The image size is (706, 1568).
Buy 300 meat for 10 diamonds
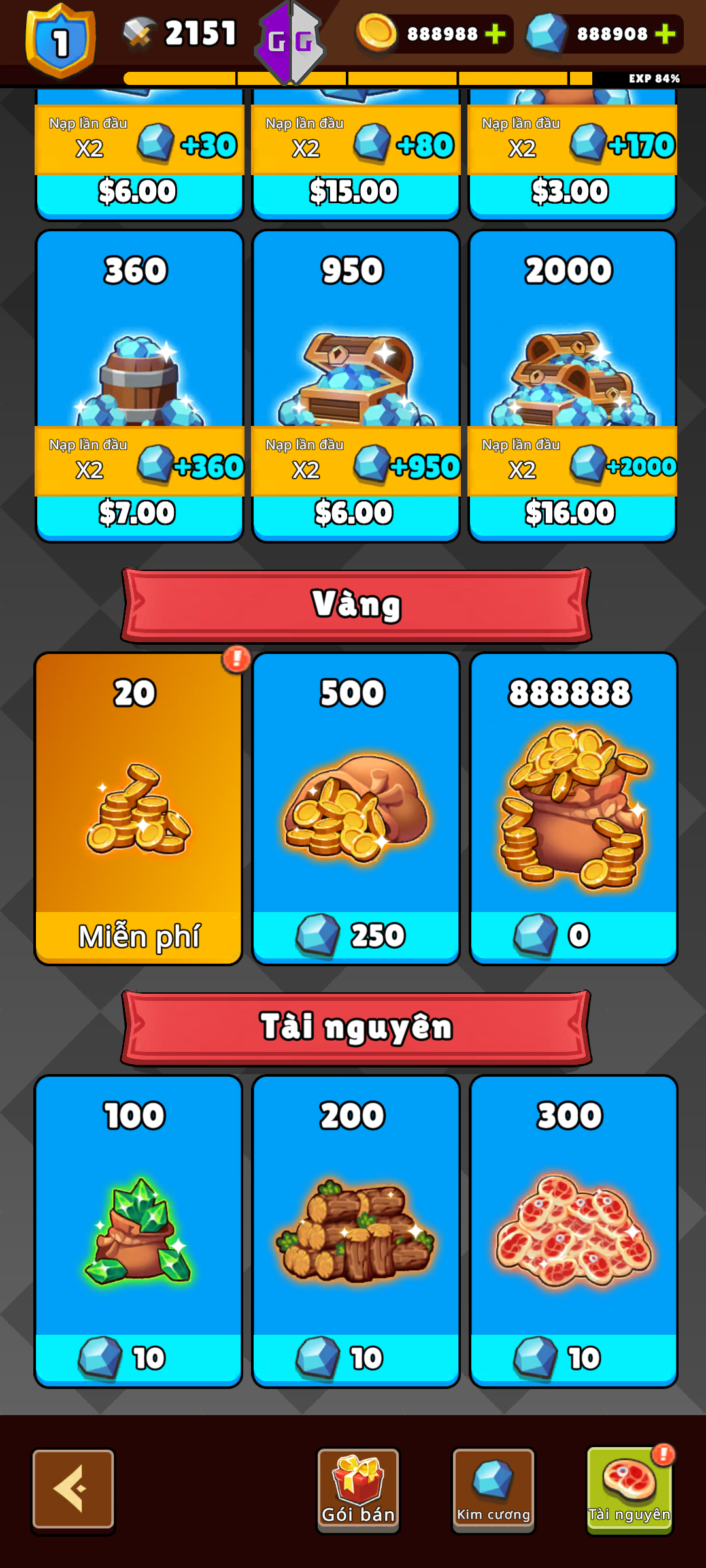[573, 1231]
